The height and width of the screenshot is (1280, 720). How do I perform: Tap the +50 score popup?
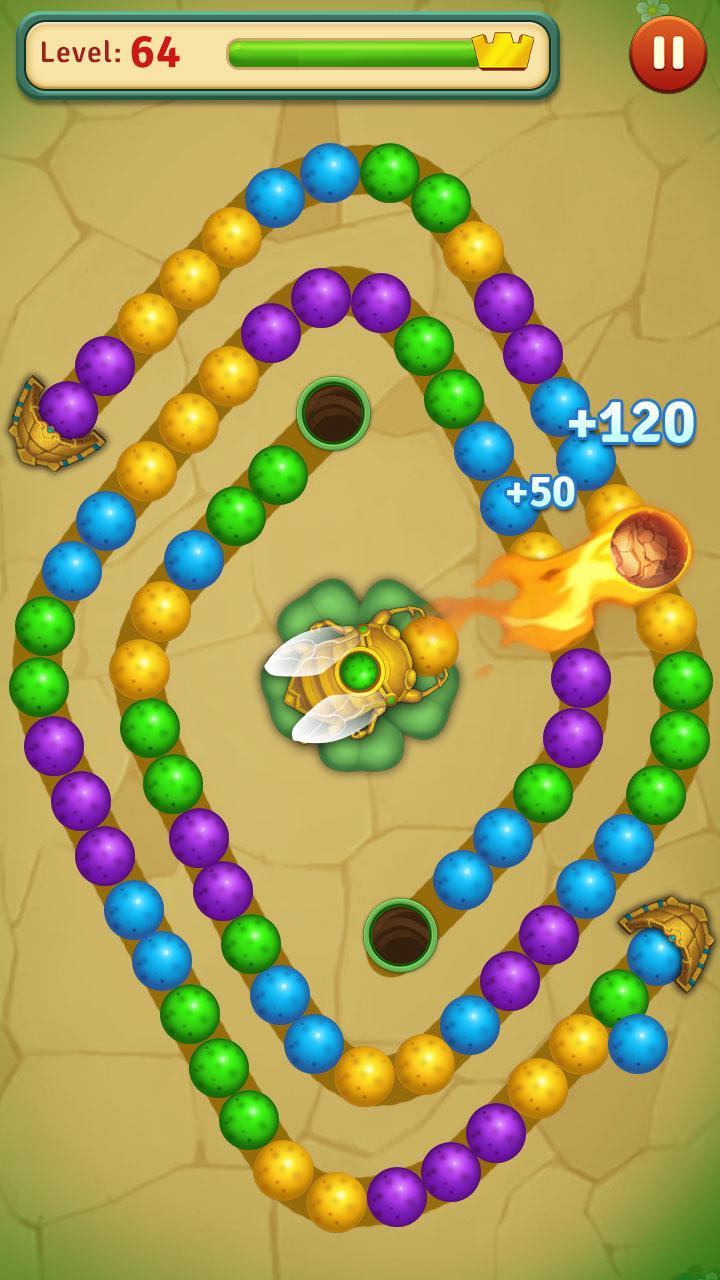(x=540, y=490)
